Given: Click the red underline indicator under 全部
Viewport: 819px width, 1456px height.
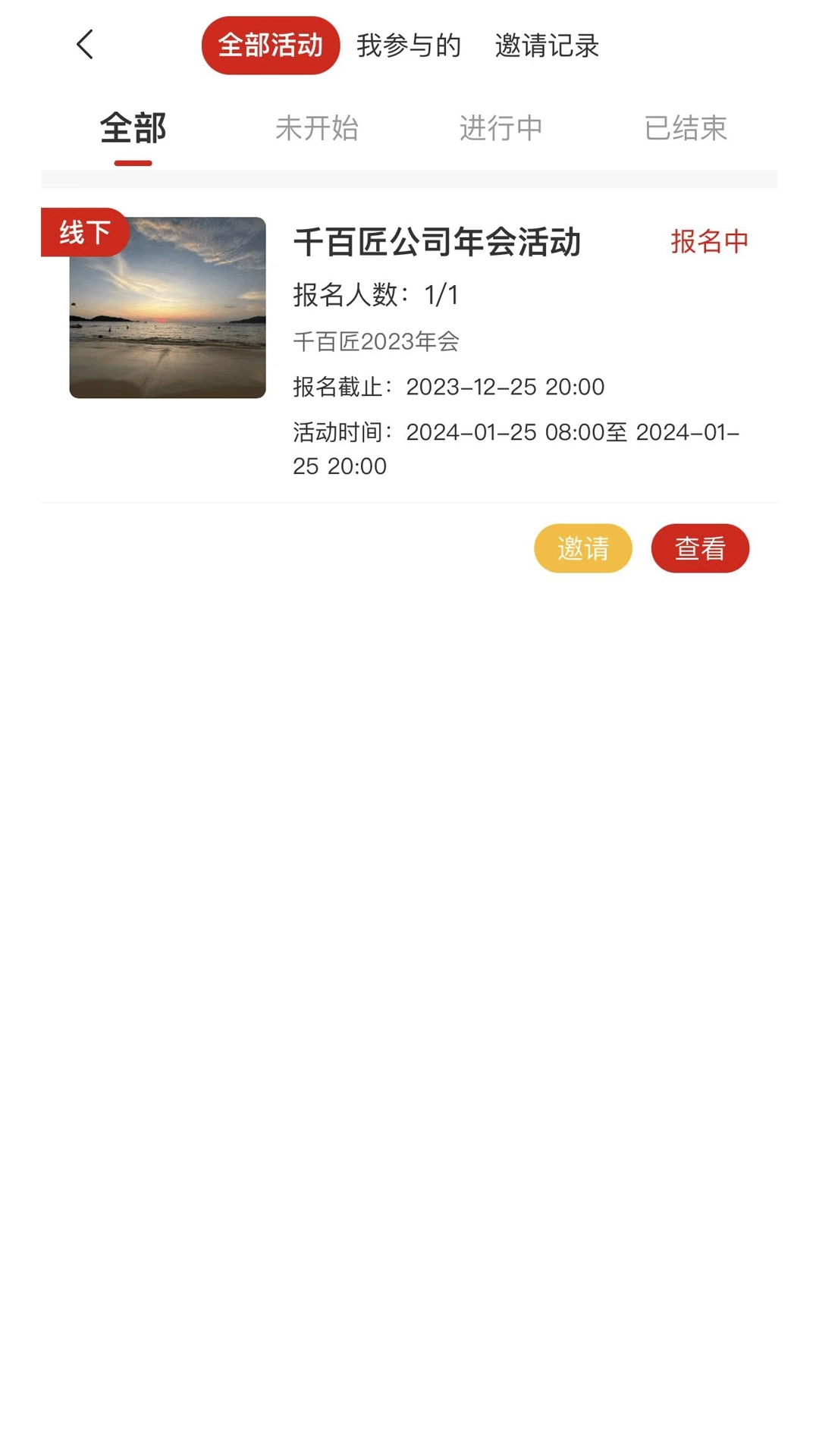Looking at the screenshot, I should click(133, 160).
